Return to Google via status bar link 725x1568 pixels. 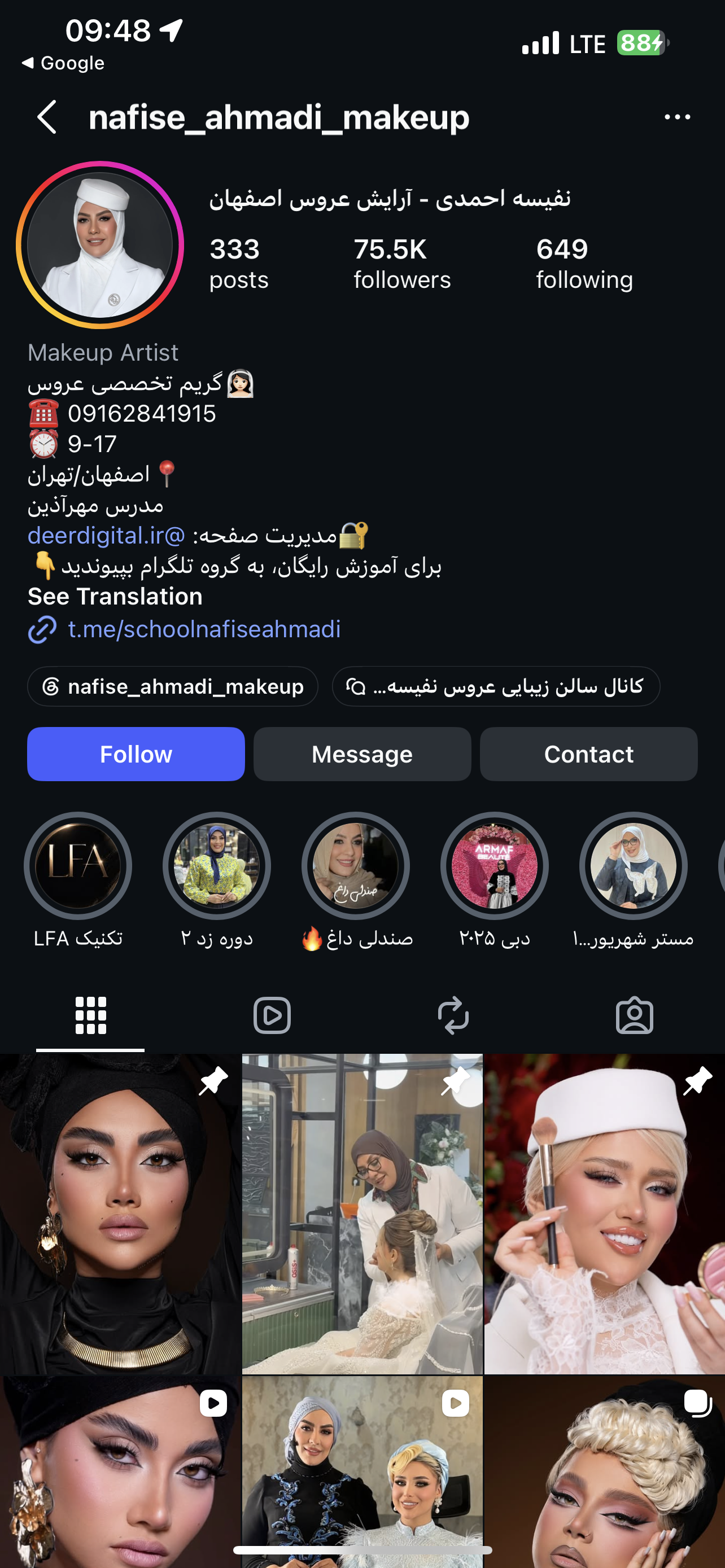(63, 63)
